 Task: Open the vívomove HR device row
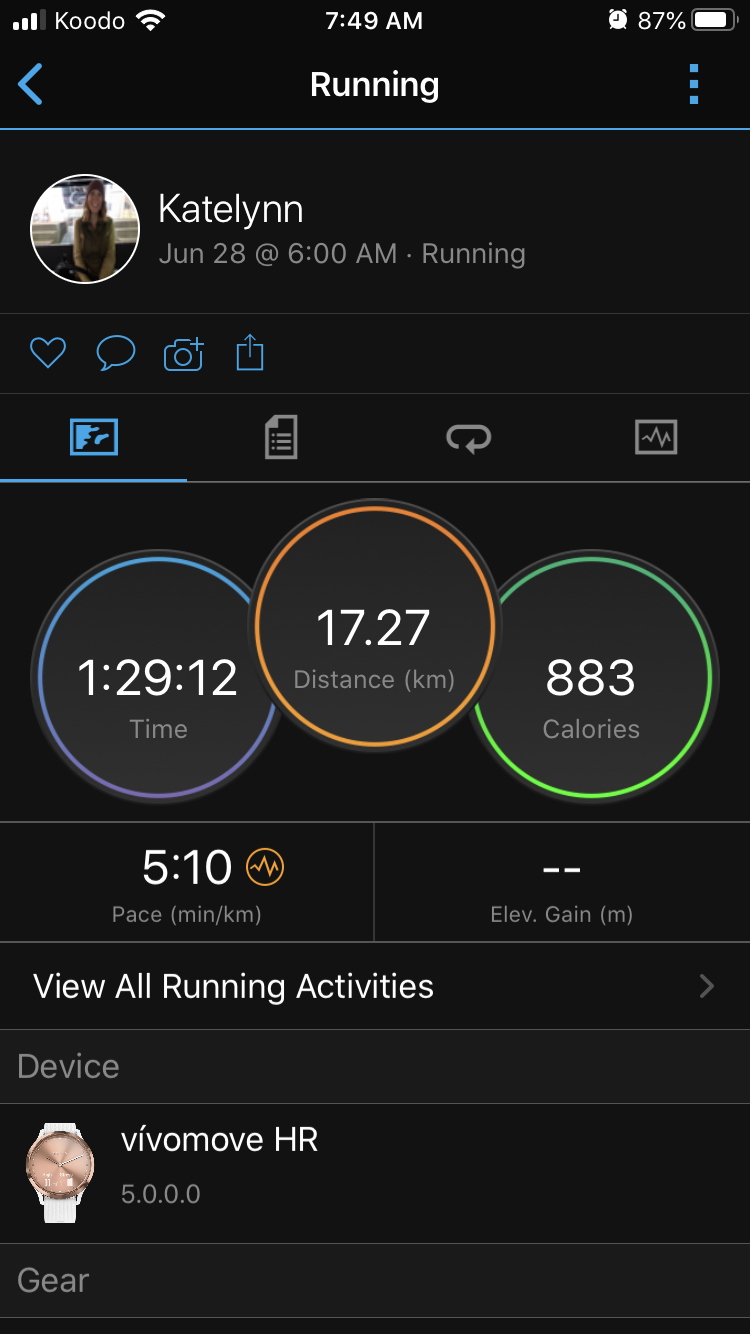(x=375, y=1173)
